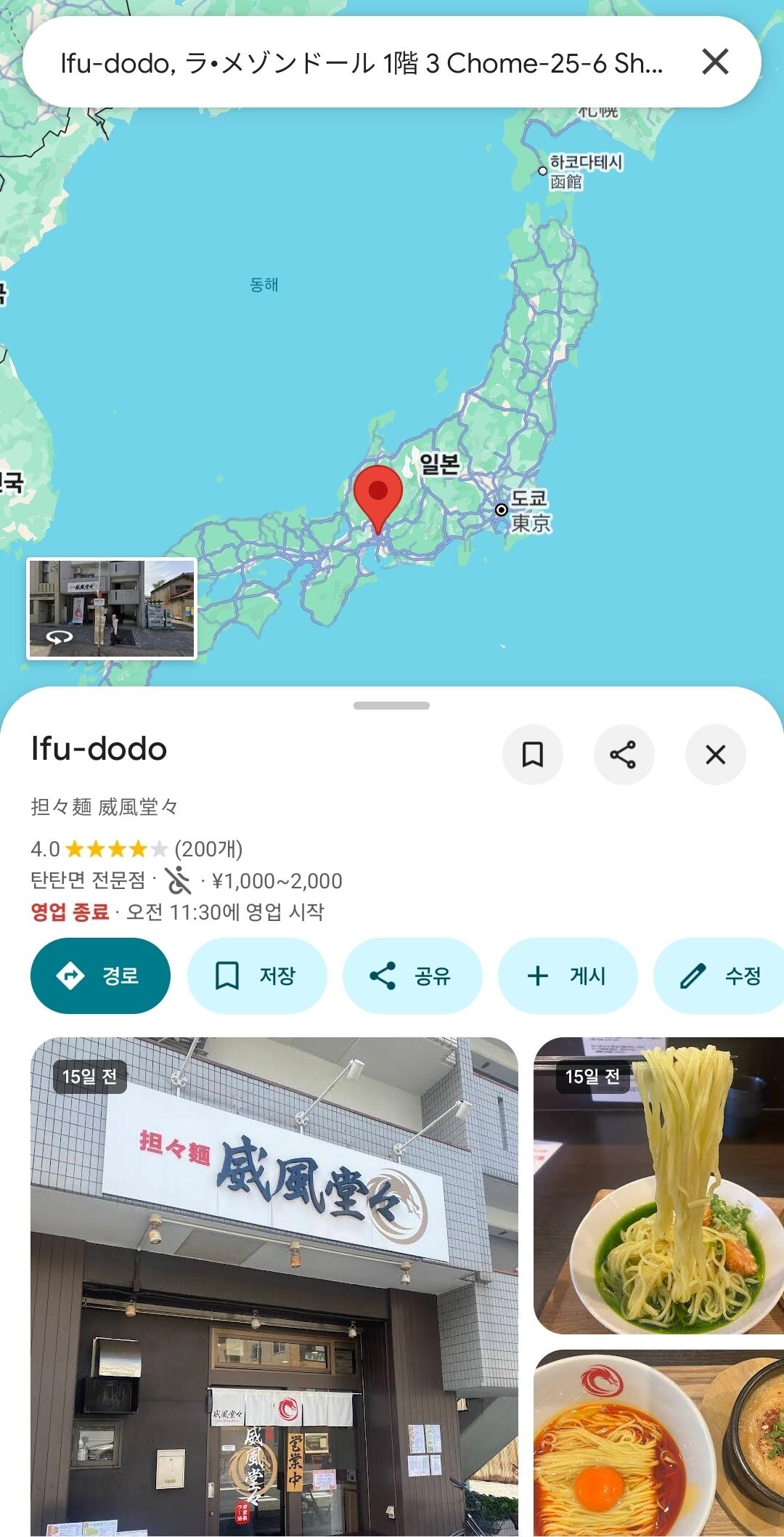Save the place with 저장 chip
This screenshot has width=784, height=1537.
257,976
